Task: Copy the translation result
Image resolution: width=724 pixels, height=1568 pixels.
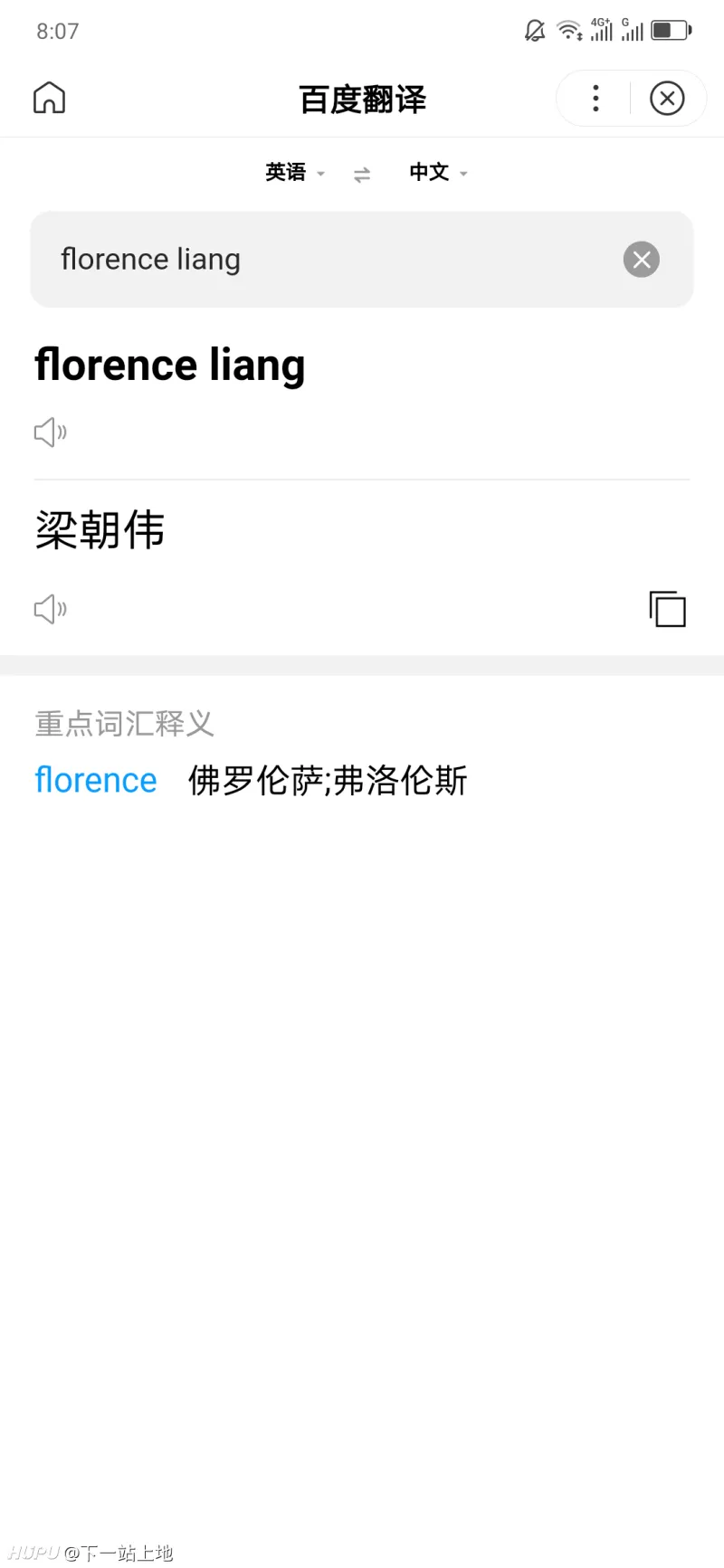Action: point(668,609)
